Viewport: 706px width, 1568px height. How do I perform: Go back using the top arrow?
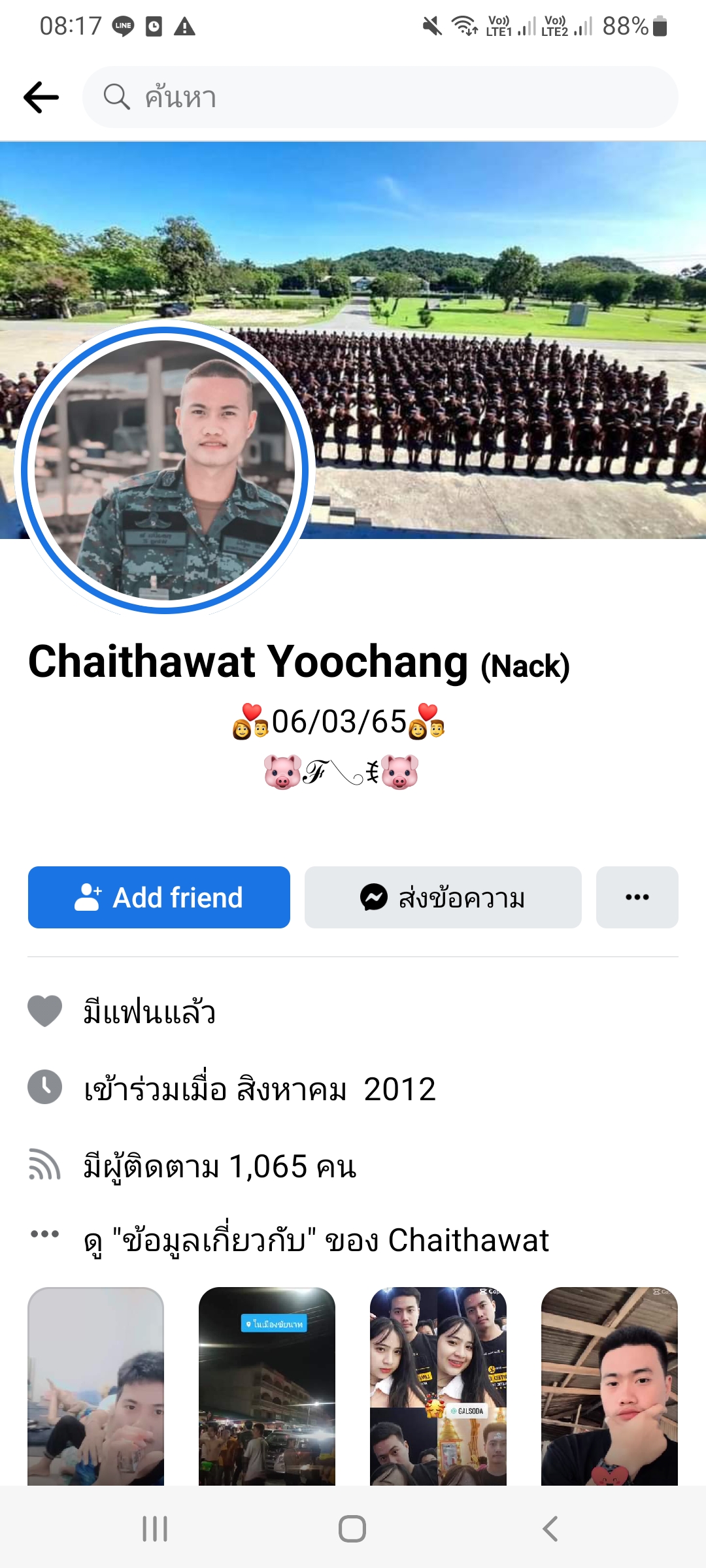pyautogui.click(x=41, y=97)
